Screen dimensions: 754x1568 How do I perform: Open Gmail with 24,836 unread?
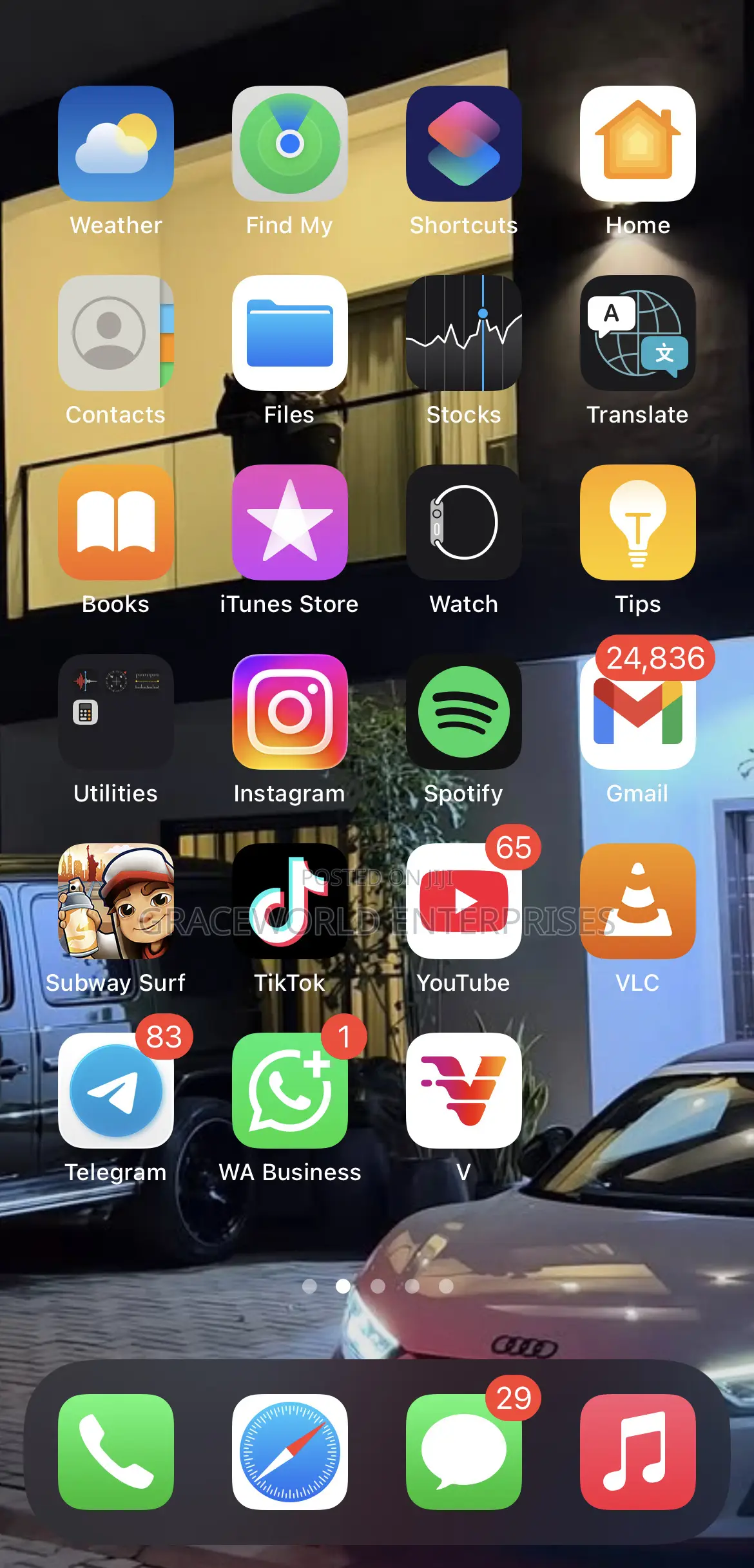click(638, 712)
